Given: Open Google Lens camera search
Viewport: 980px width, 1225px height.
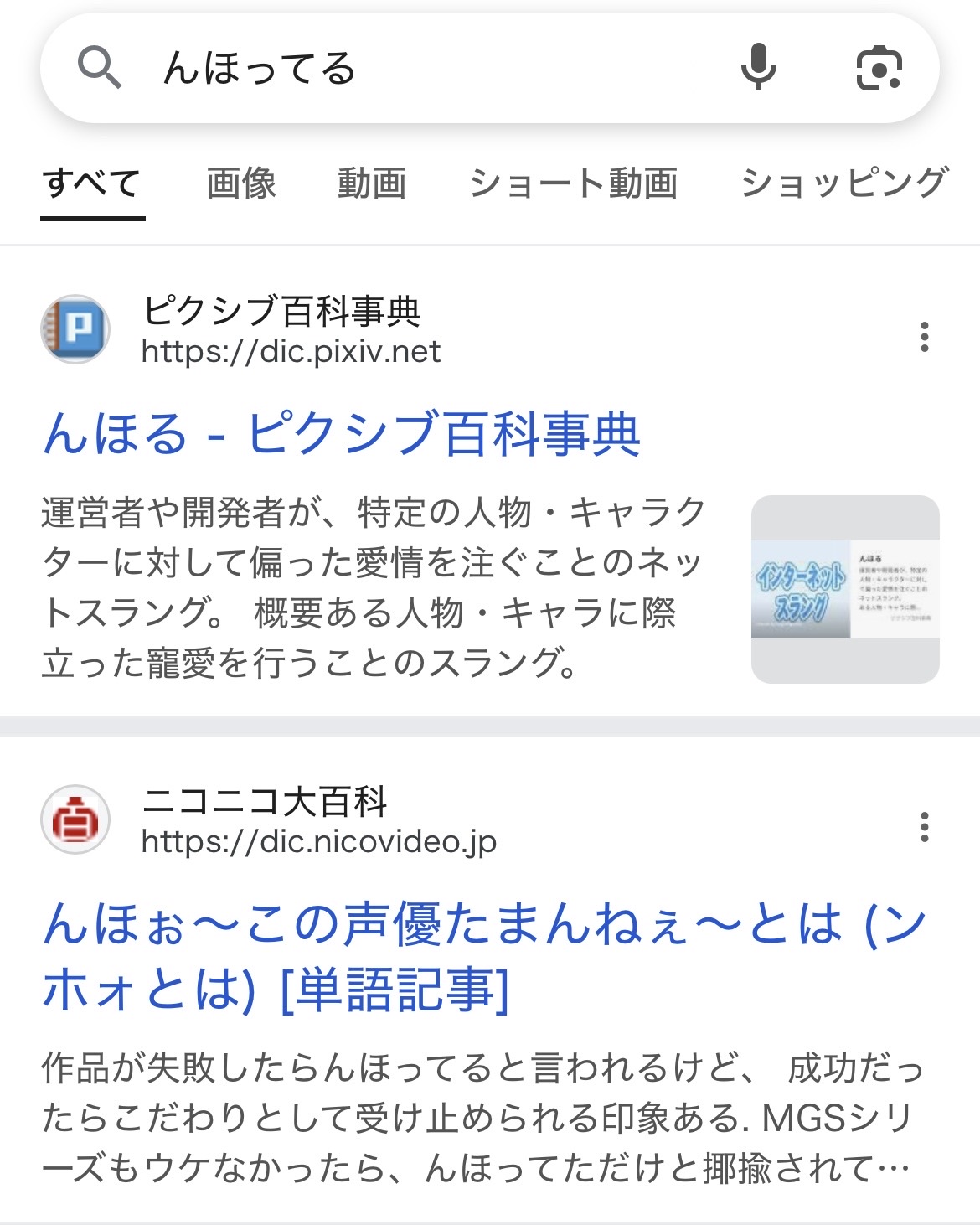Looking at the screenshot, I should [879, 69].
